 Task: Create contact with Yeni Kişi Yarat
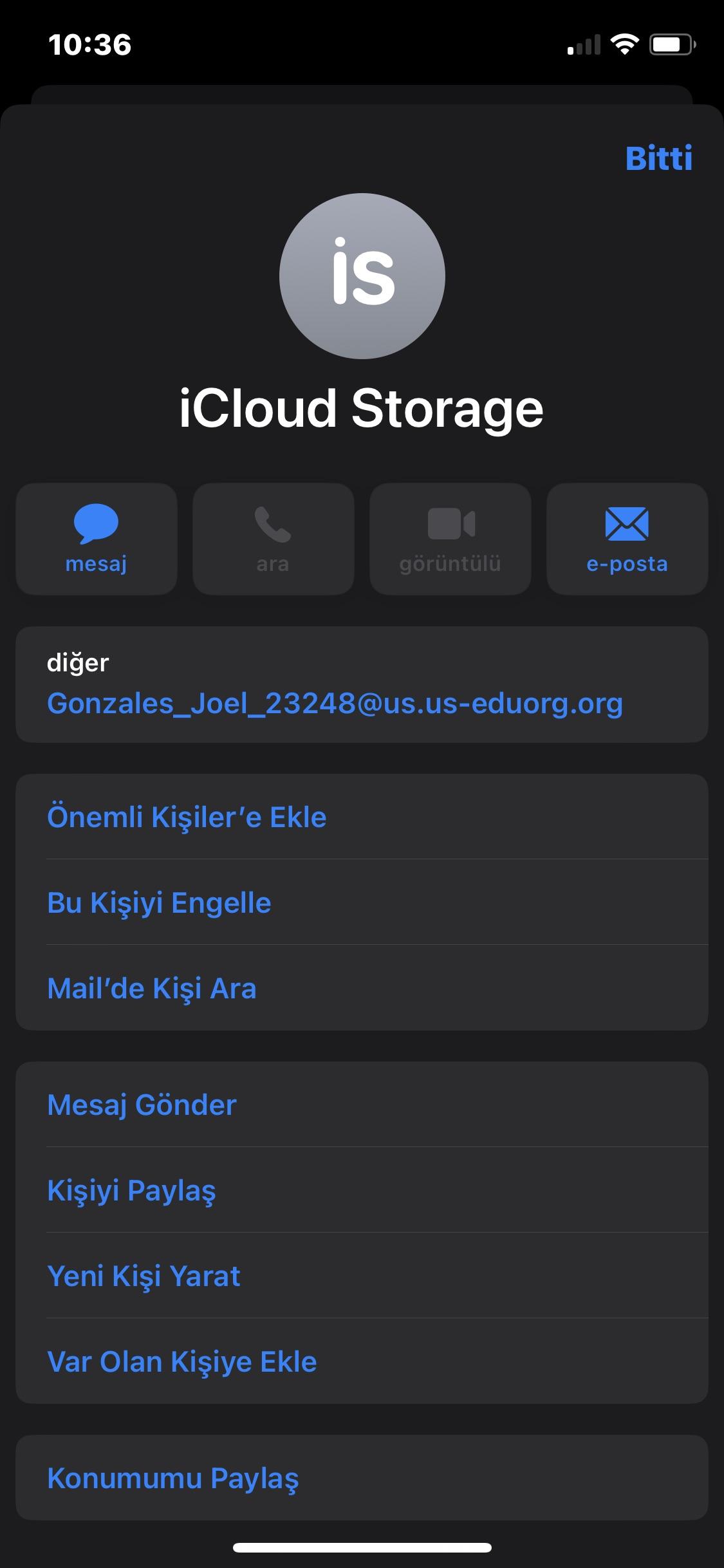click(x=144, y=1276)
